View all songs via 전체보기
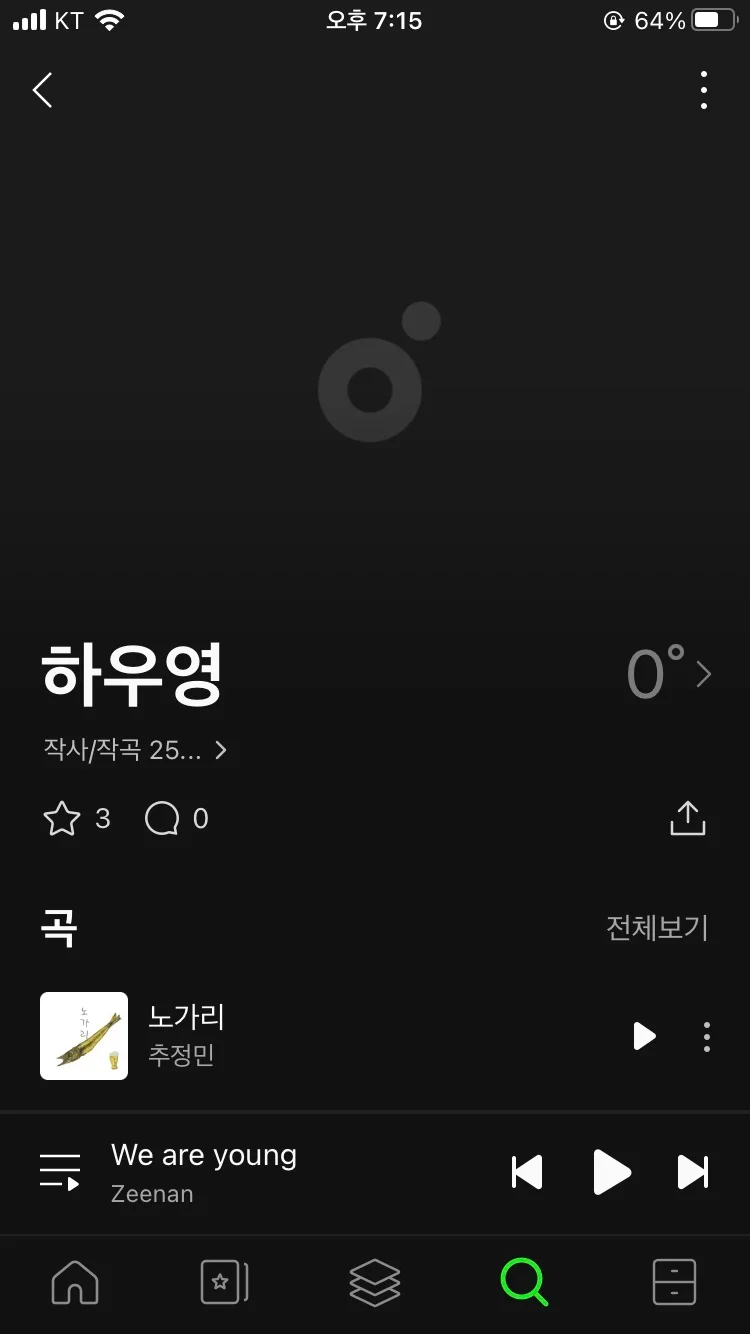Viewport: 750px width, 1334px height. (658, 928)
